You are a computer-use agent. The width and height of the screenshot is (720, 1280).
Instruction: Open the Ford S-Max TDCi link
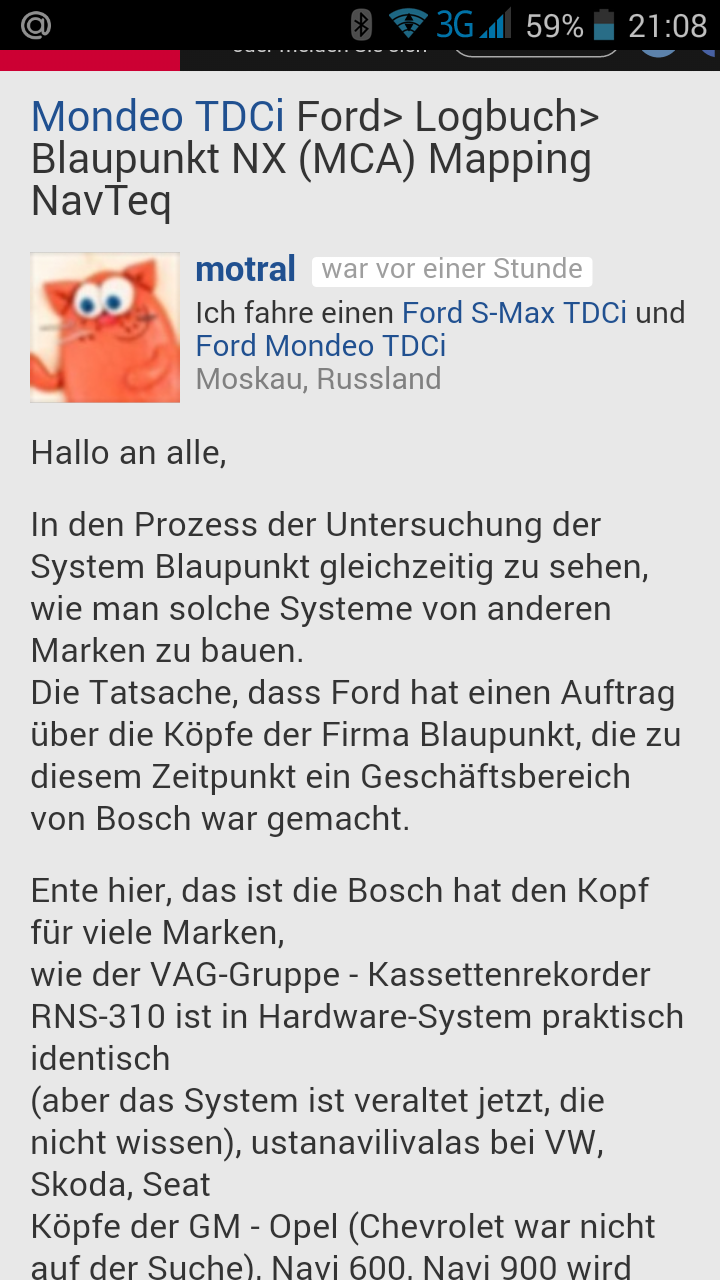click(514, 313)
